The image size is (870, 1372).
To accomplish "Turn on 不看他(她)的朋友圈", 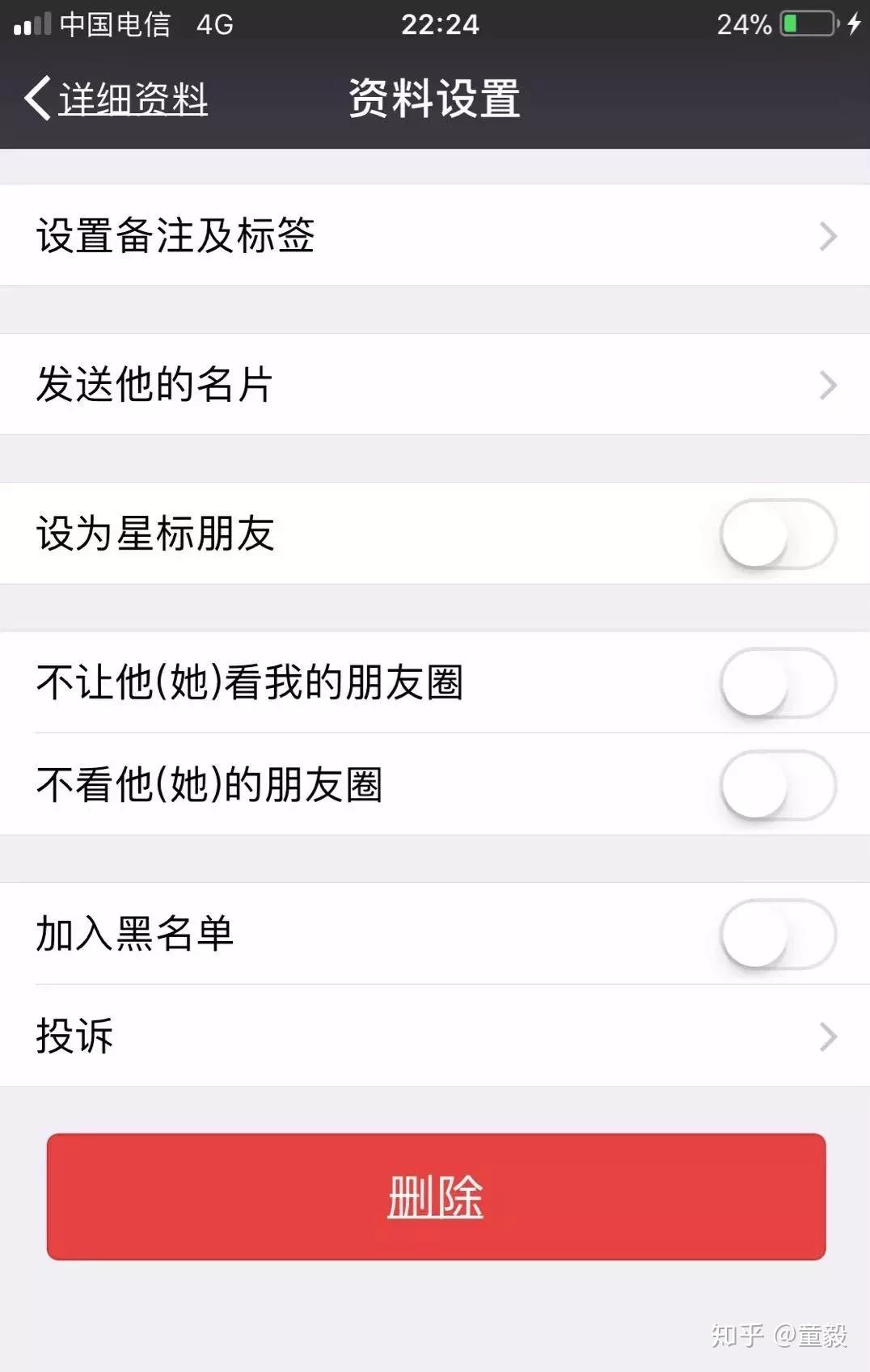I will pyautogui.click(x=778, y=785).
